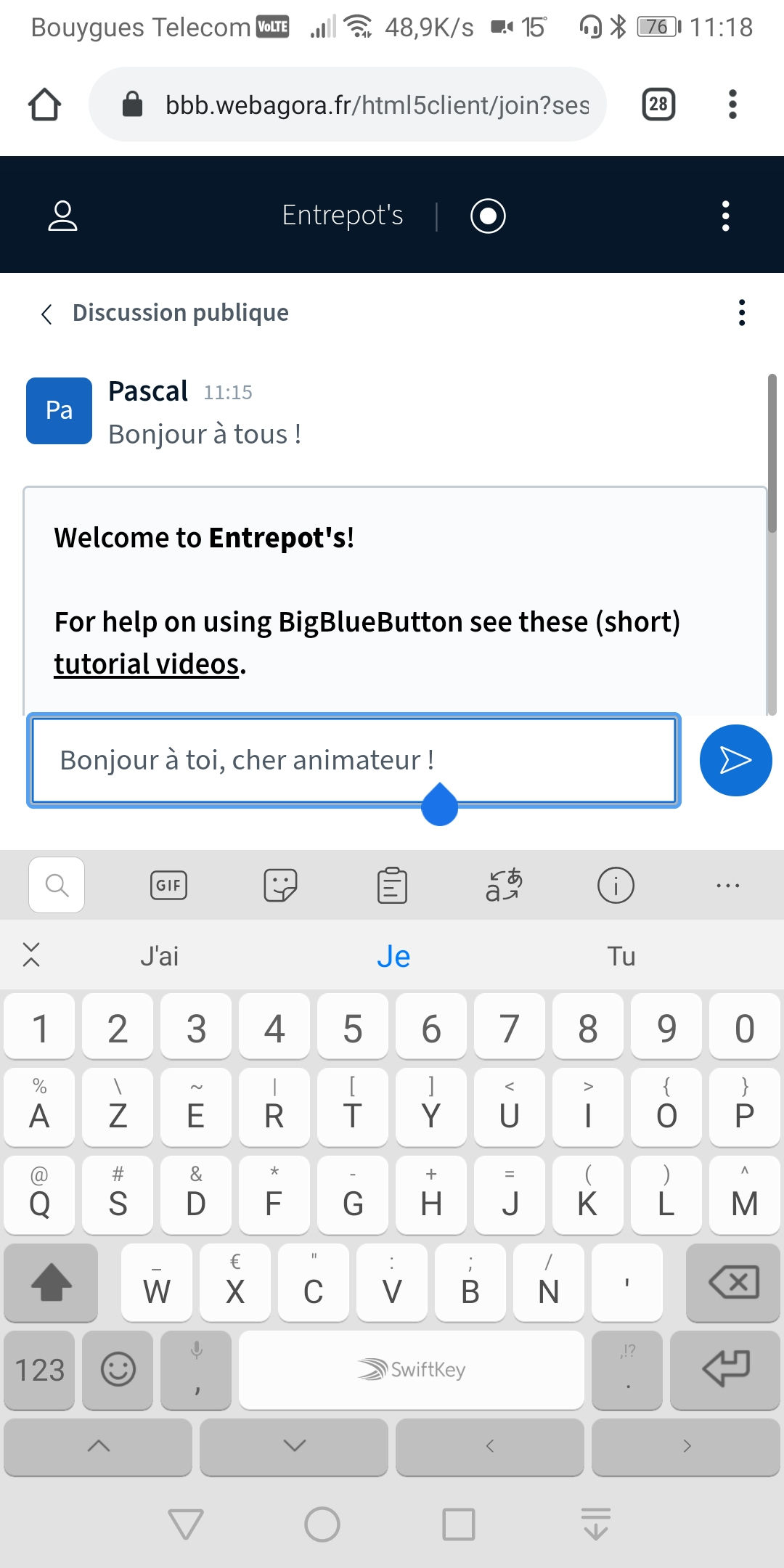
Task: Tap the recording indicator button
Action: click(x=488, y=216)
